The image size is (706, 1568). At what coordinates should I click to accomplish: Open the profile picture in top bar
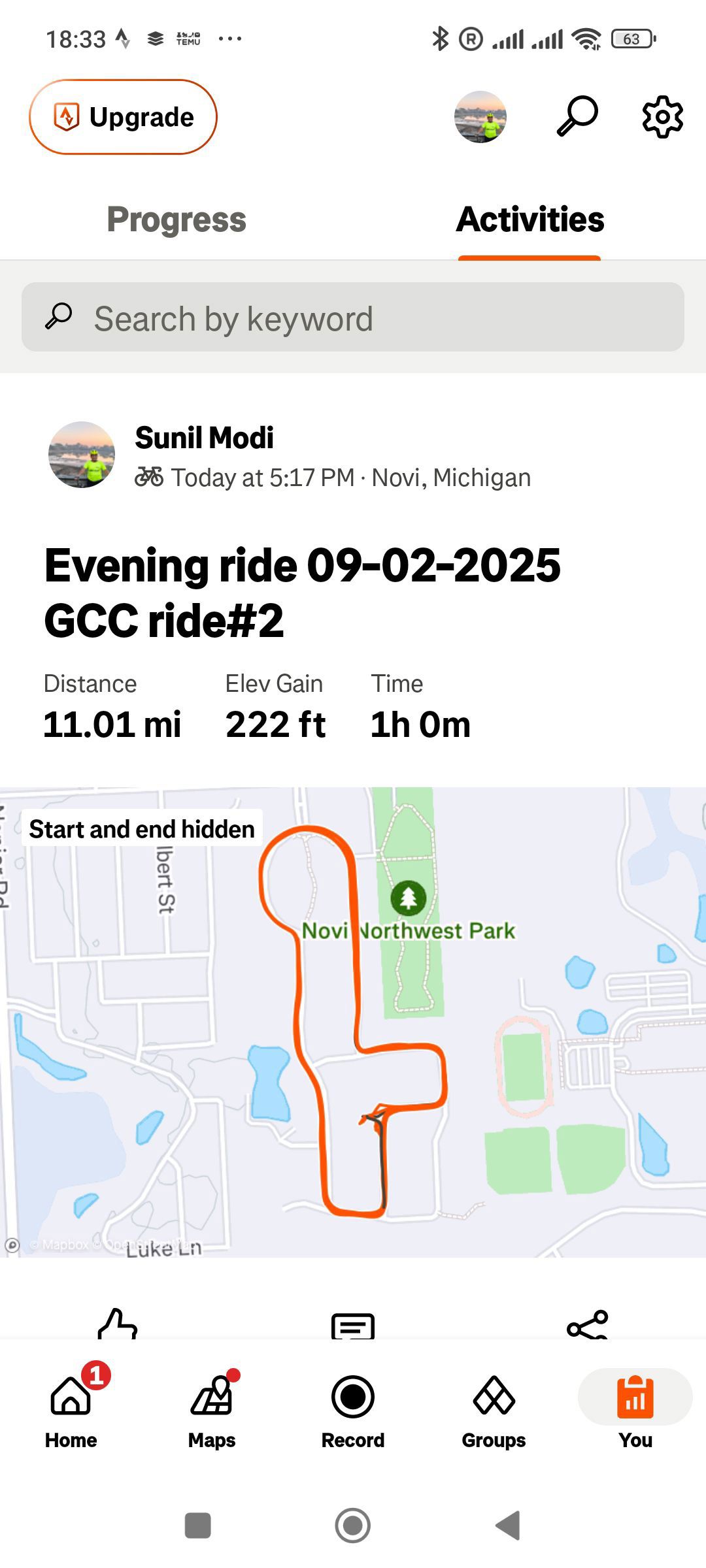(x=480, y=117)
